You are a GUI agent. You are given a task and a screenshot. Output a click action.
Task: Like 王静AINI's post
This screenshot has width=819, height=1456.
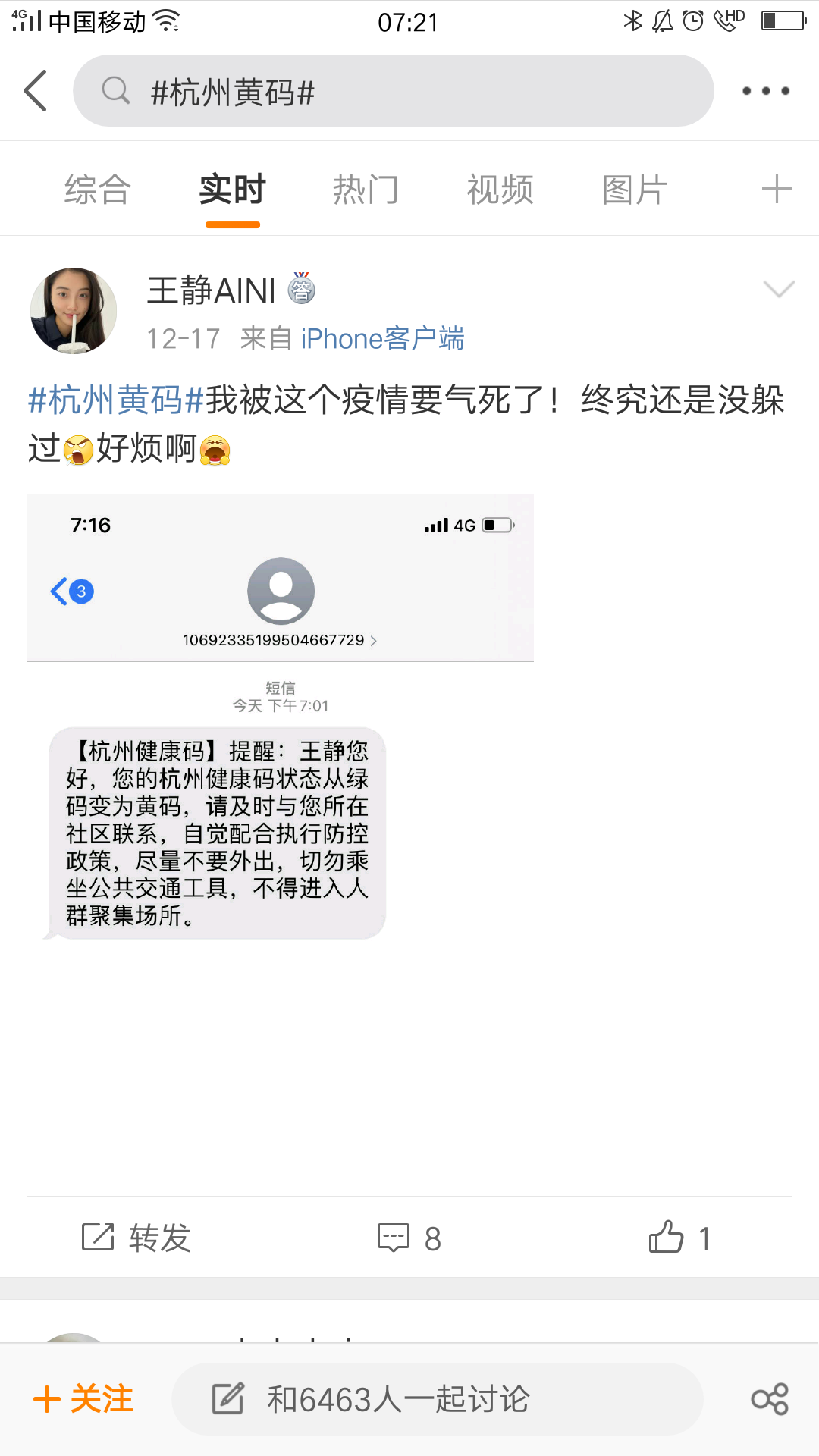click(680, 1238)
